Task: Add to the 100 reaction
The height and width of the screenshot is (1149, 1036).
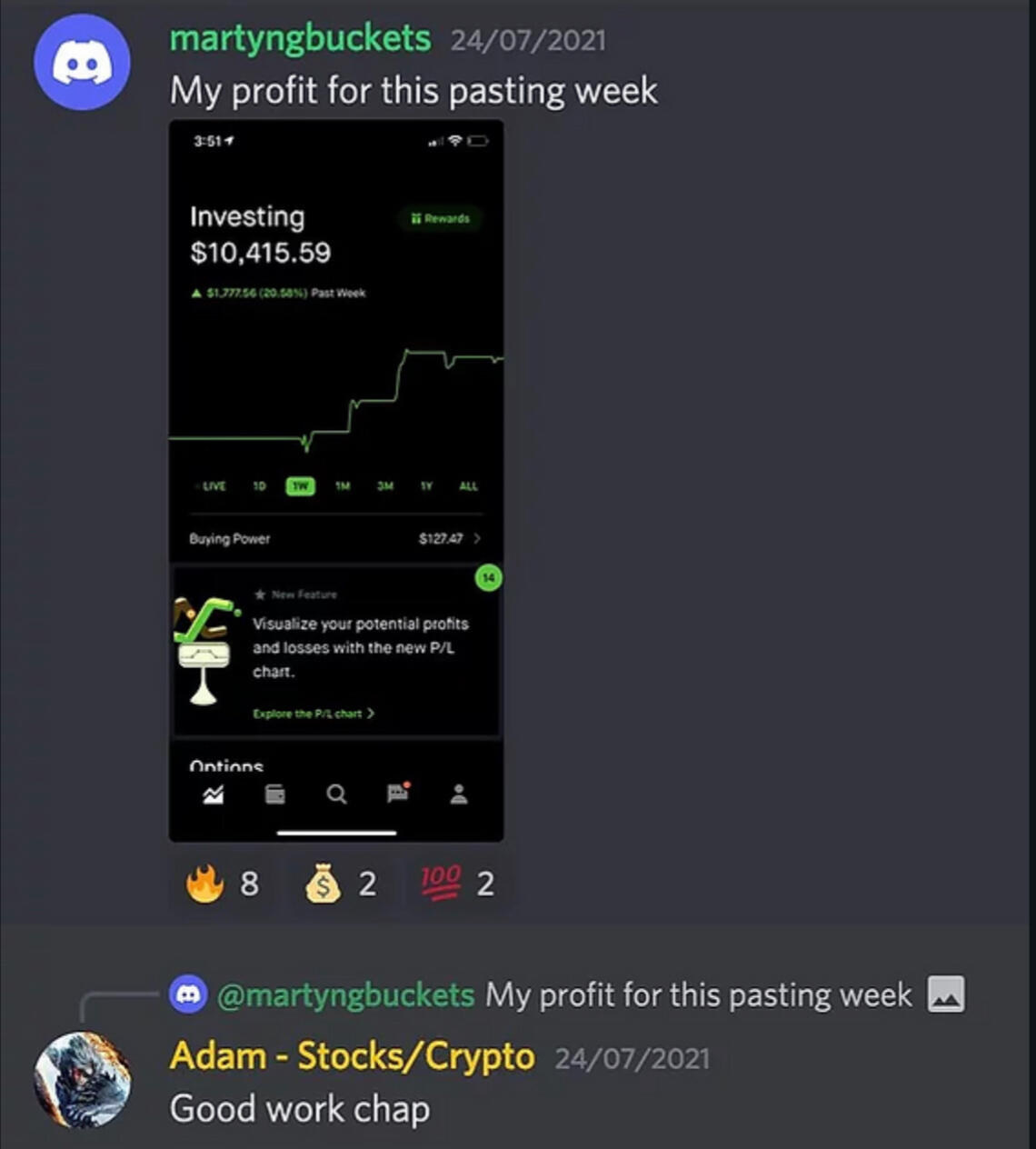Action: [x=458, y=883]
